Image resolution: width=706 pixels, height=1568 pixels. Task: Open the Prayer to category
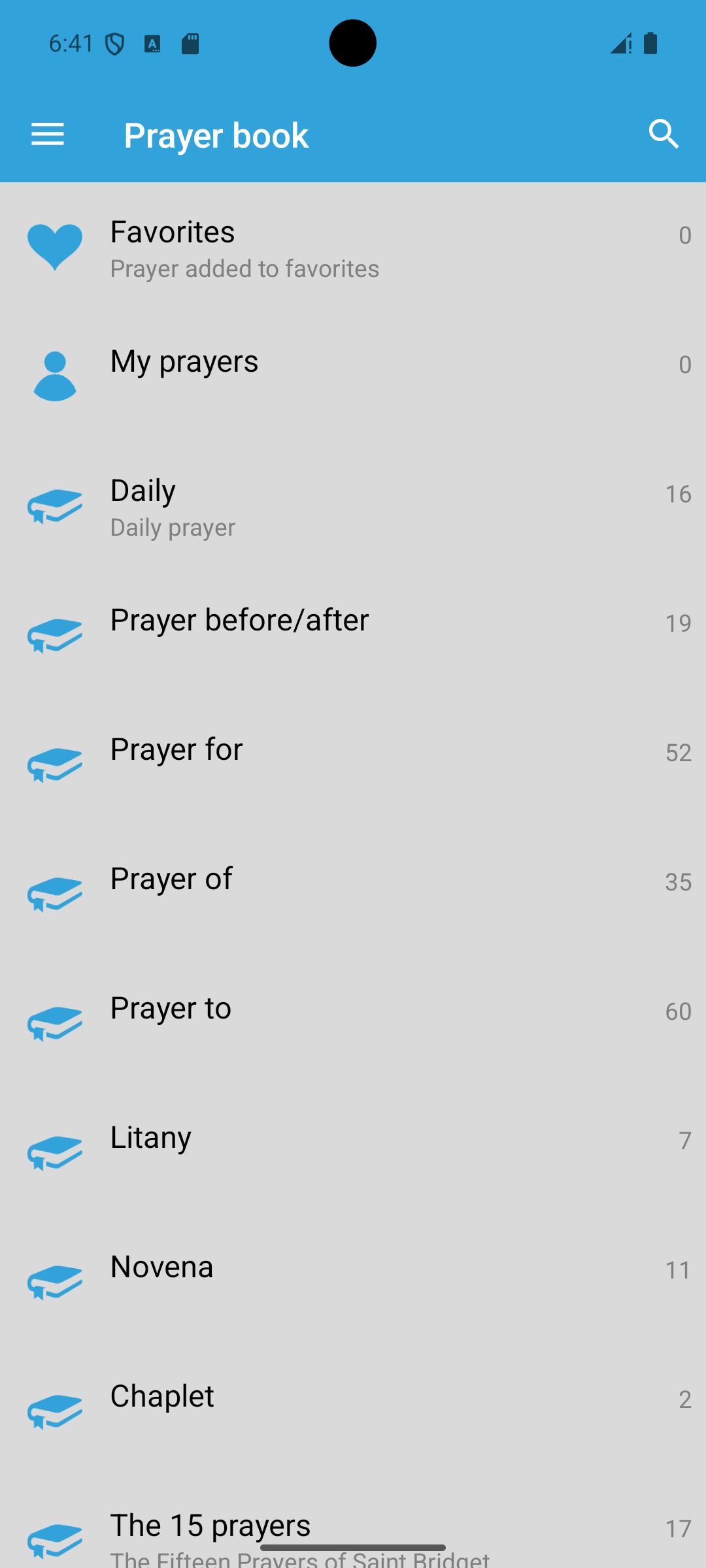(353, 1022)
